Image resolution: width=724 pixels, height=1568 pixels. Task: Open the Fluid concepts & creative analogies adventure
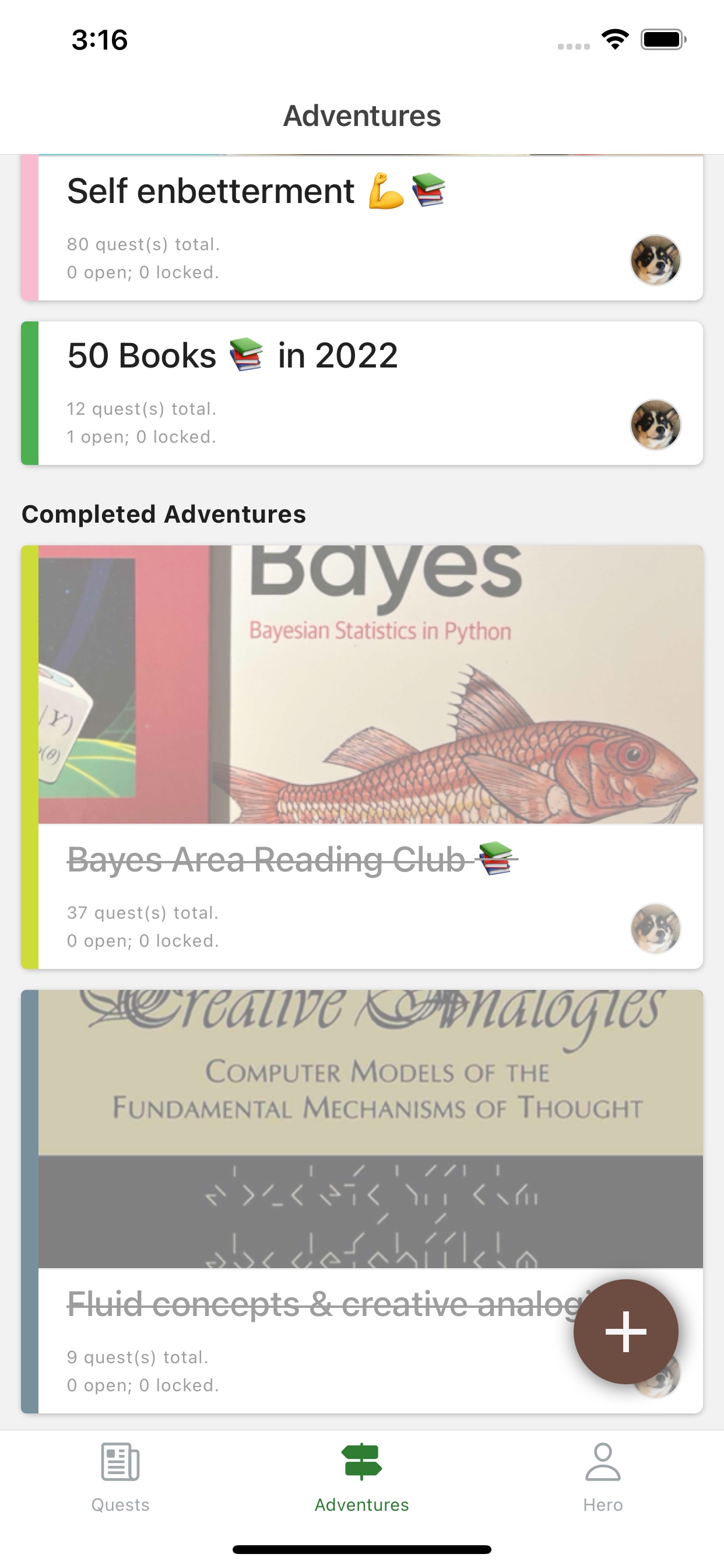(362, 1201)
